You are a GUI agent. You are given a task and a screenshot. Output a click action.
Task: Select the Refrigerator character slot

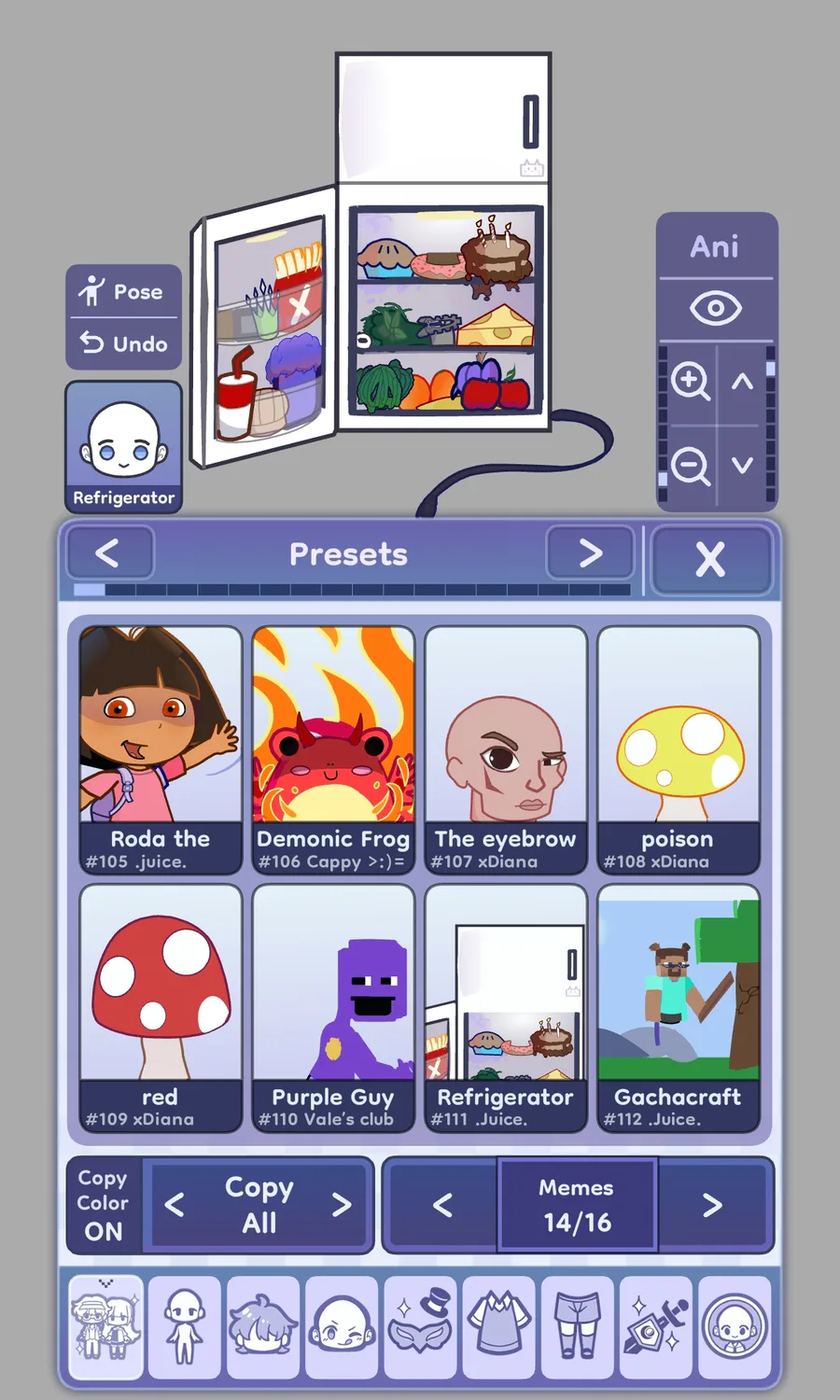(123, 447)
